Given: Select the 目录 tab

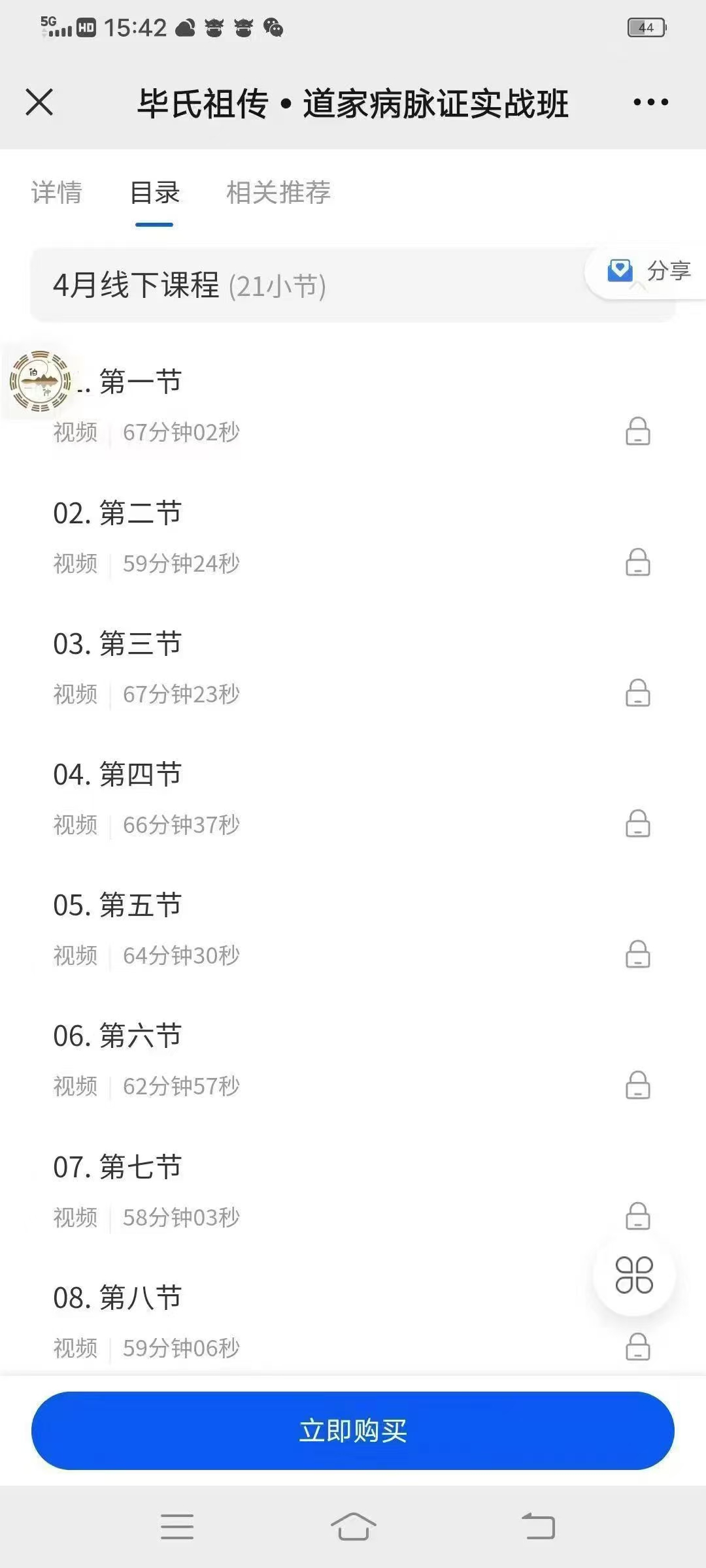Looking at the screenshot, I should tap(155, 193).
